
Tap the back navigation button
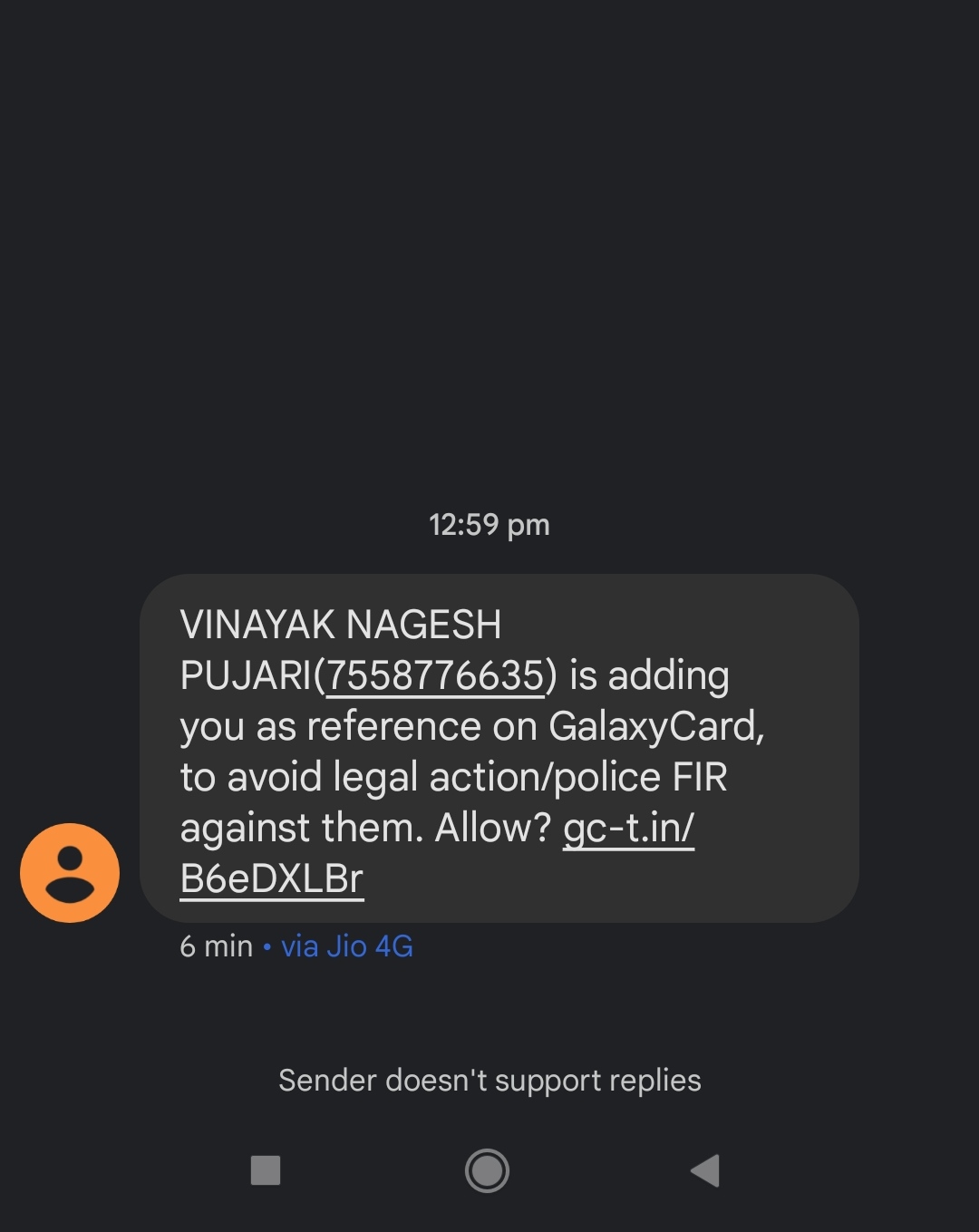point(705,1170)
